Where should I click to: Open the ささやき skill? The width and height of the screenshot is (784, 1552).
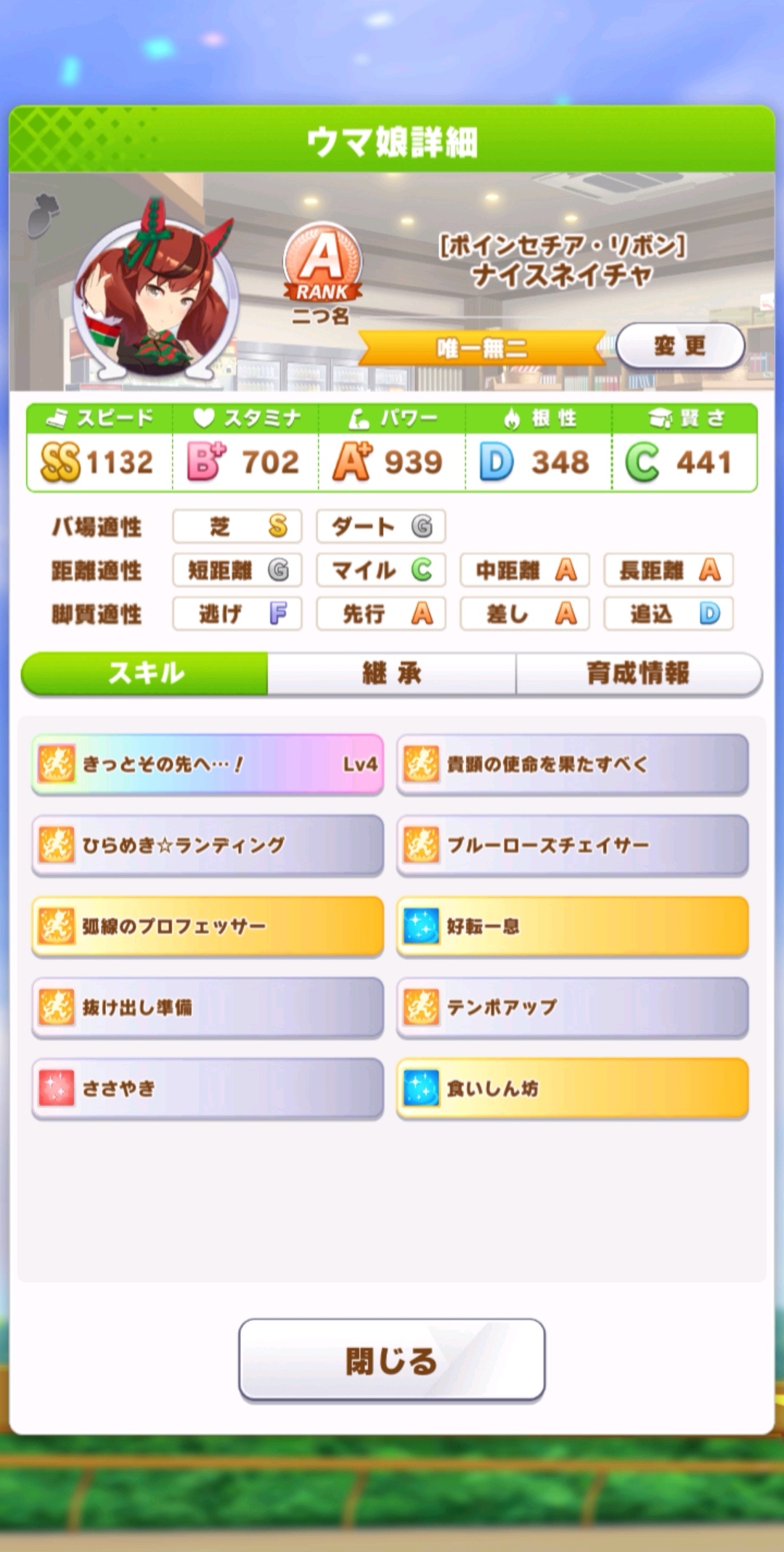coord(208,1089)
